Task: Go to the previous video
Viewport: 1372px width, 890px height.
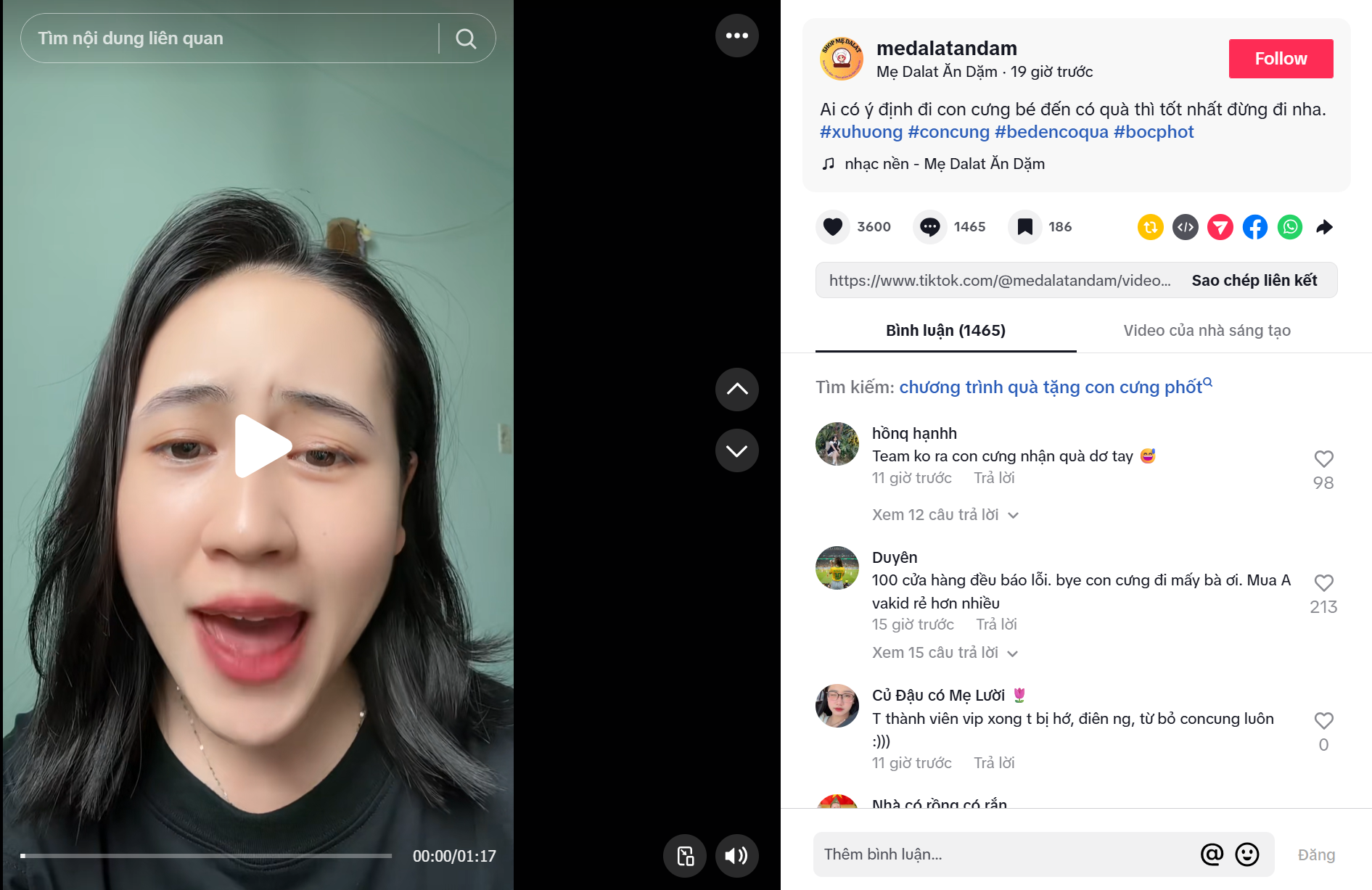Action: tap(736, 390)
